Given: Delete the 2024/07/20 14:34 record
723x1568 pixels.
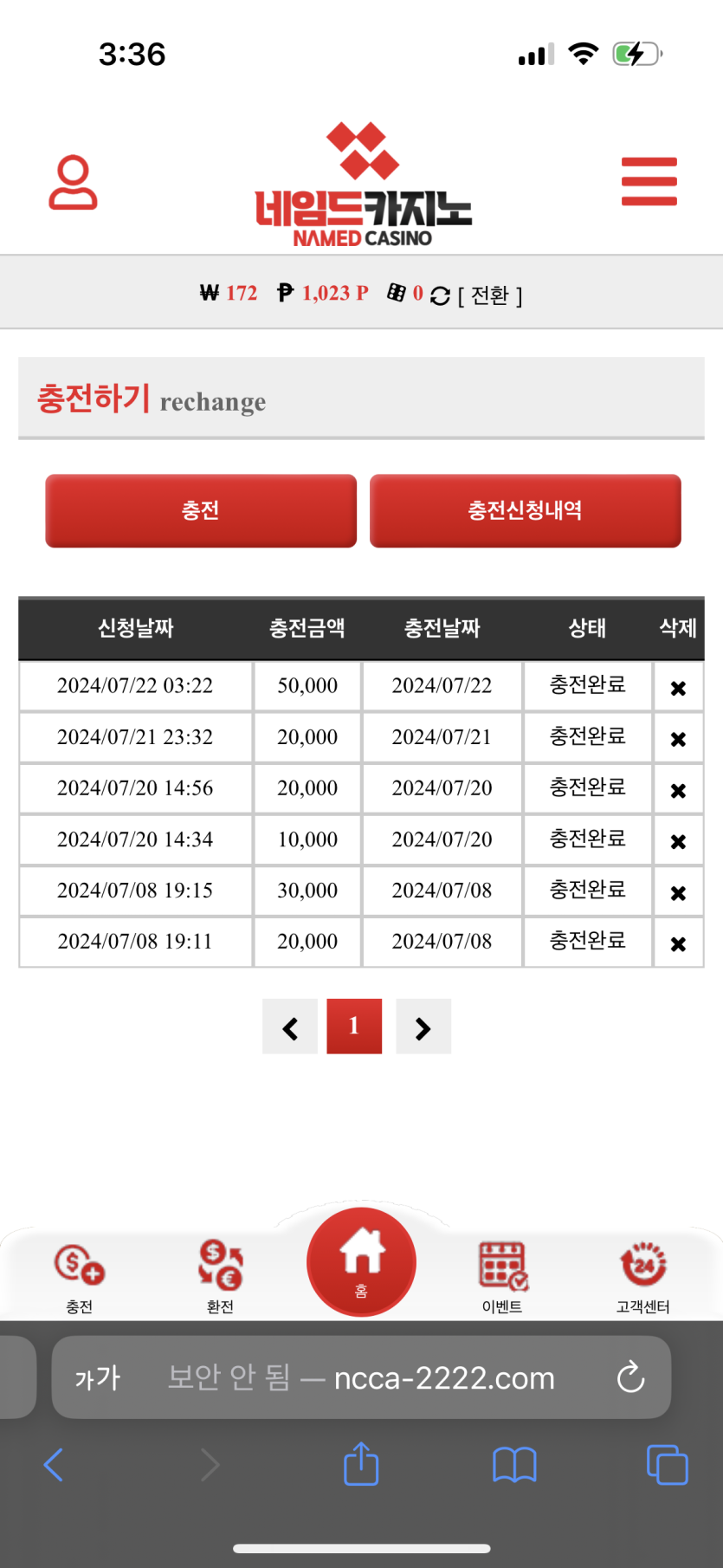Looking at the screenshot, I should click(x=678, y=841).
